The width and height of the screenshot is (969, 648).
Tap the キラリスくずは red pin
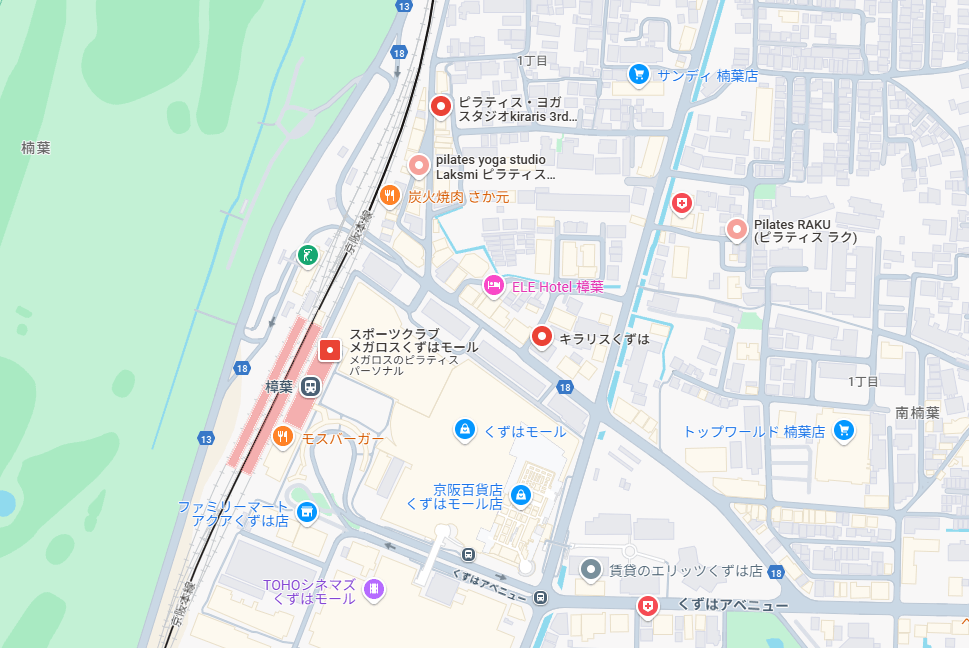click(542, 337)
